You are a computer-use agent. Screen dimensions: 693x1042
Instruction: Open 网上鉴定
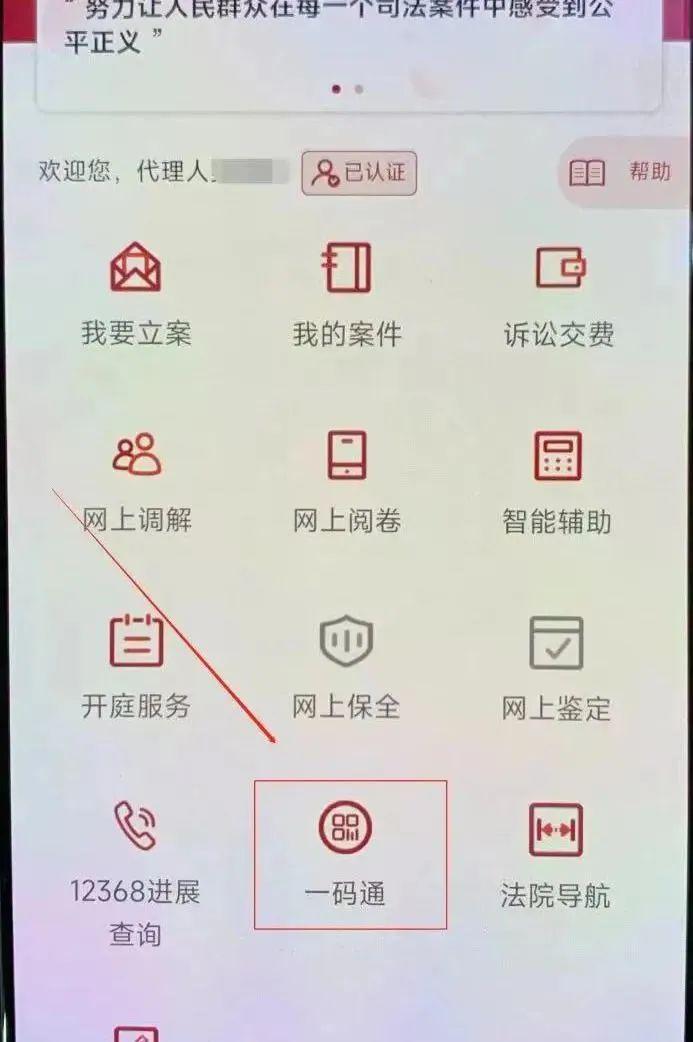tap(556, 665)
